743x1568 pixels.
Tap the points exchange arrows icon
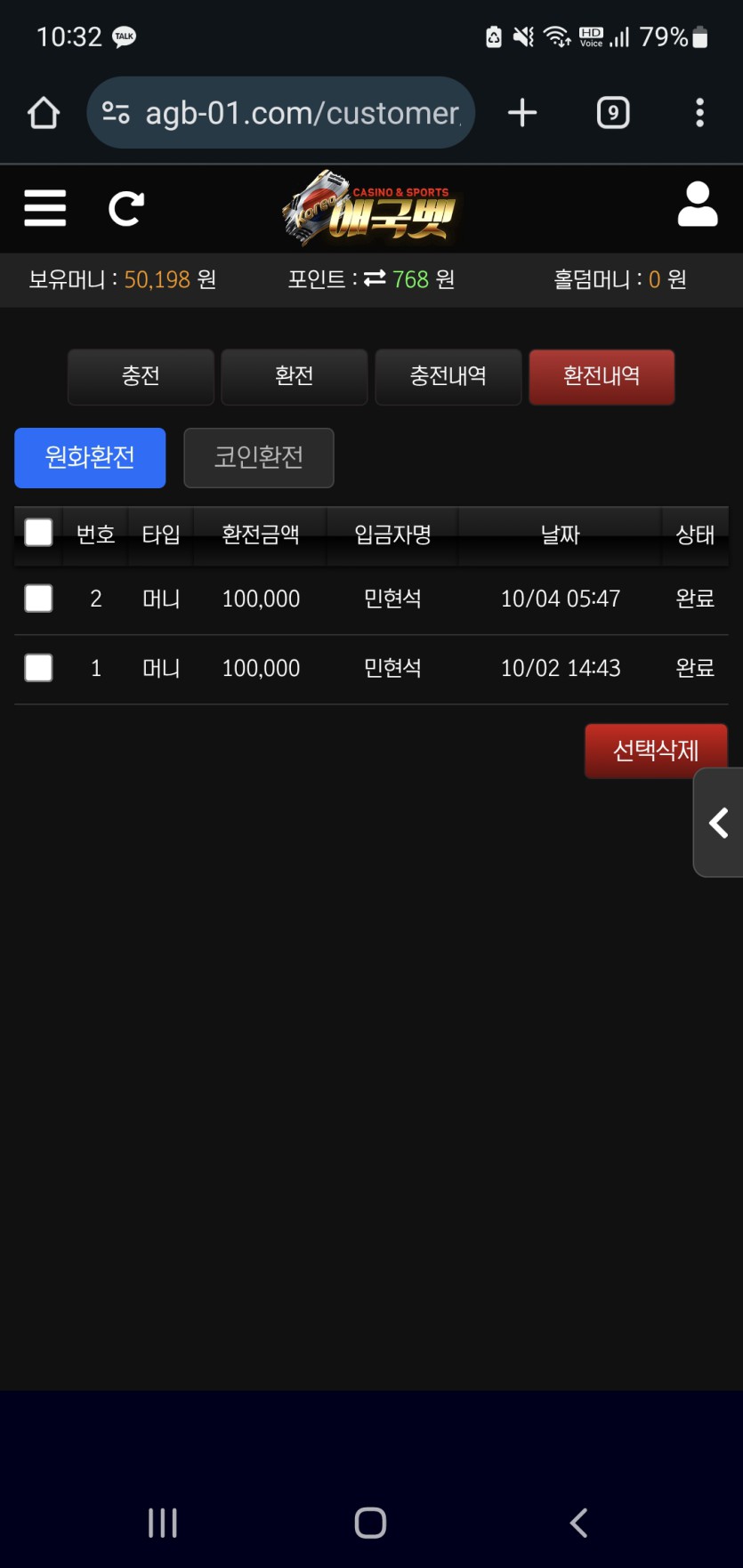coord(376,278)
